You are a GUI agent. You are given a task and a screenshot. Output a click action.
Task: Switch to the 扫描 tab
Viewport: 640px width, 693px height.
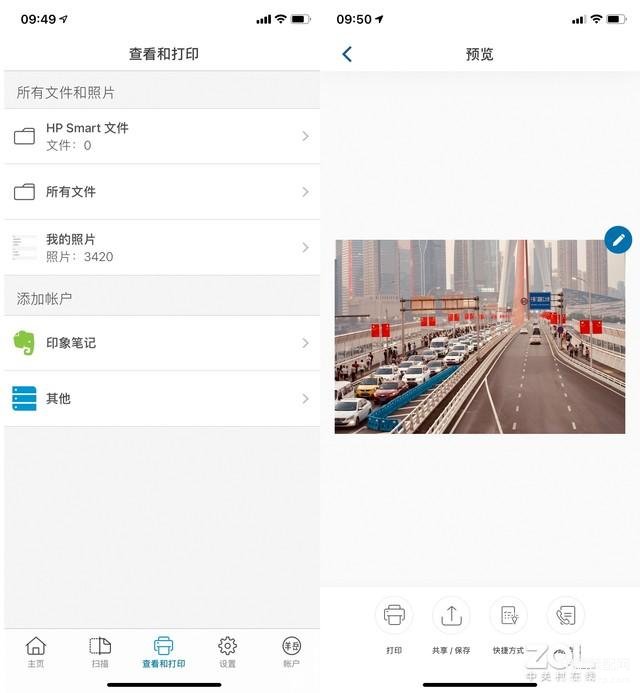click(100, 651)
